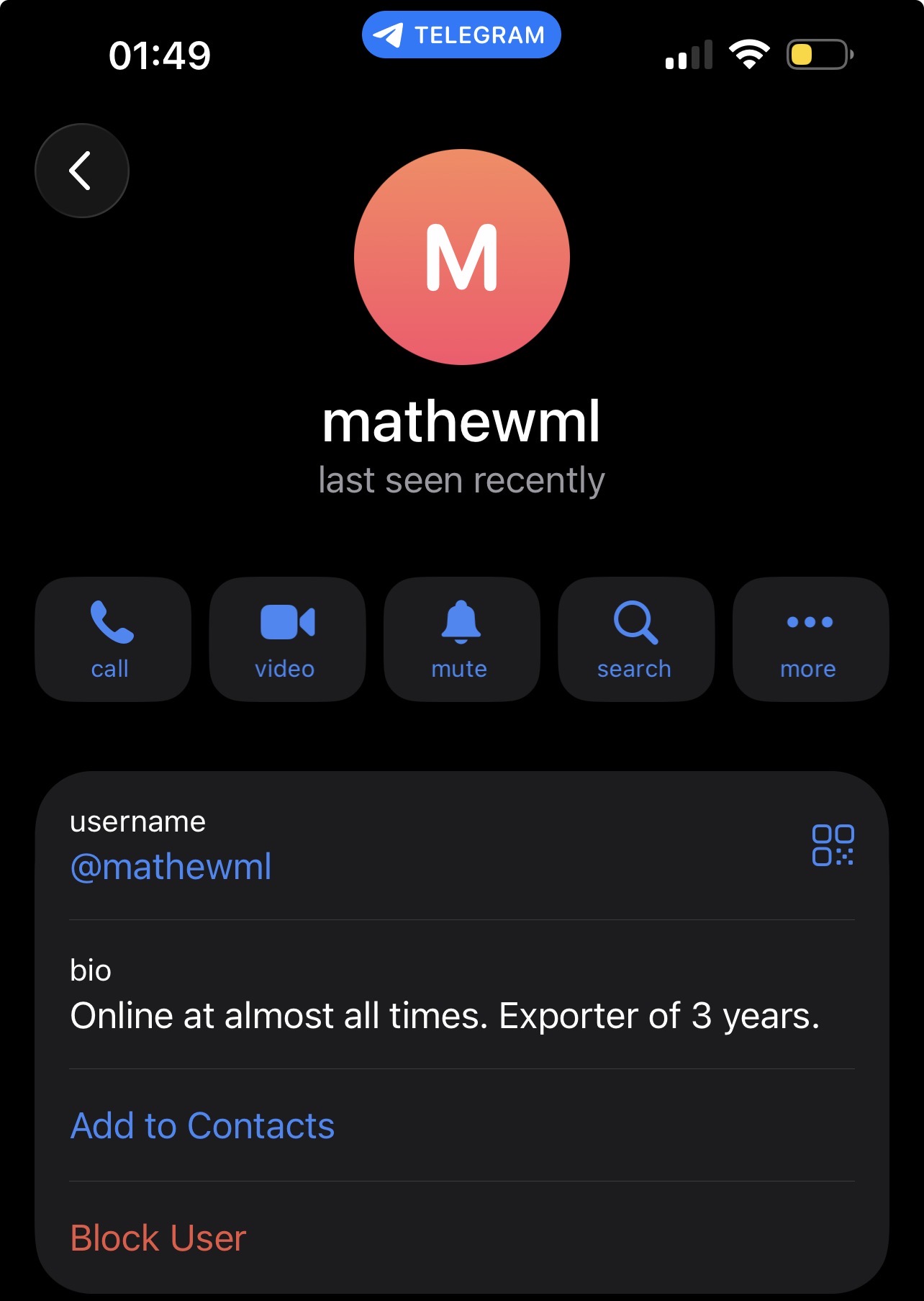Return to Telegram via the top pill

[461, 35]
